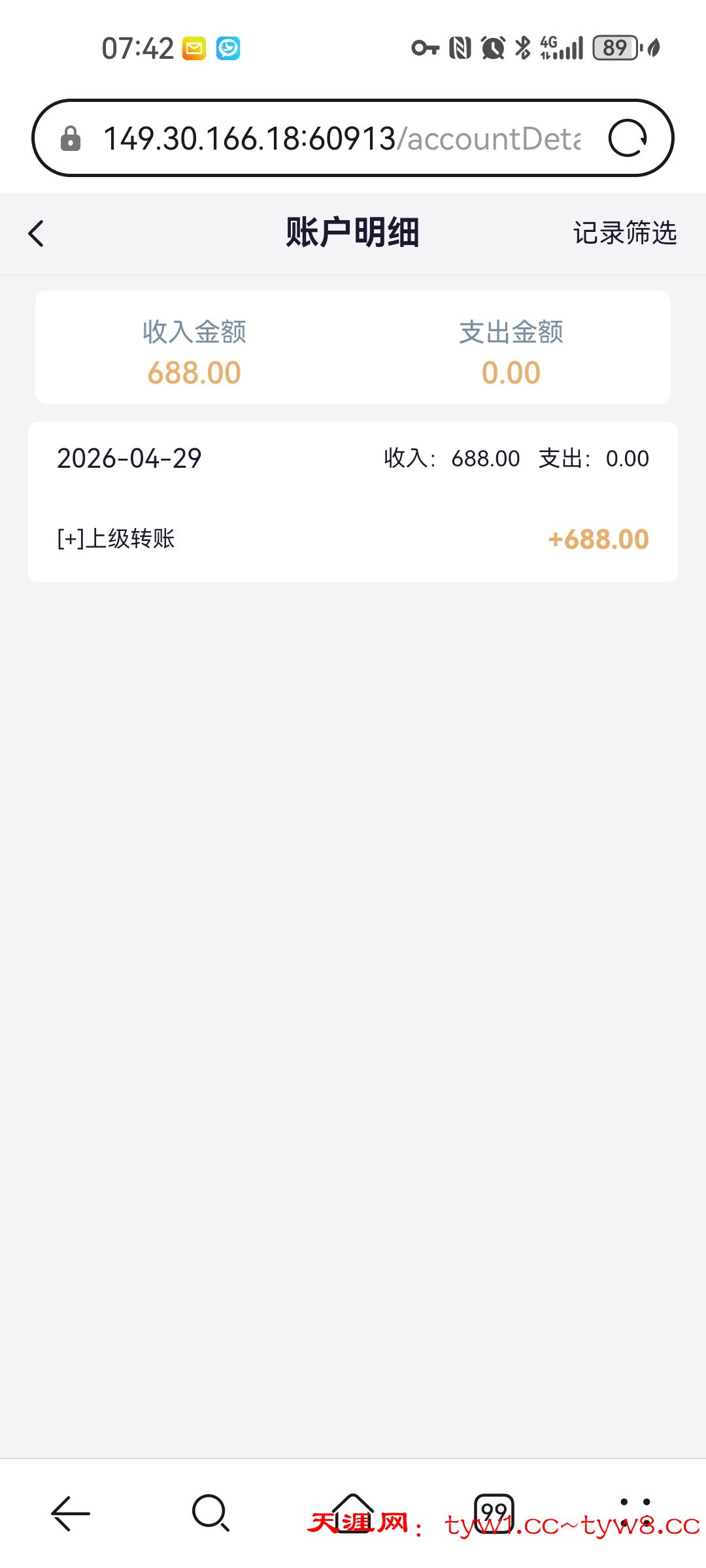This screenshot has height=1568, width=706.
Task: Open the 上级转账 +688.00 transaction record
Action: [x=353, y=539]
